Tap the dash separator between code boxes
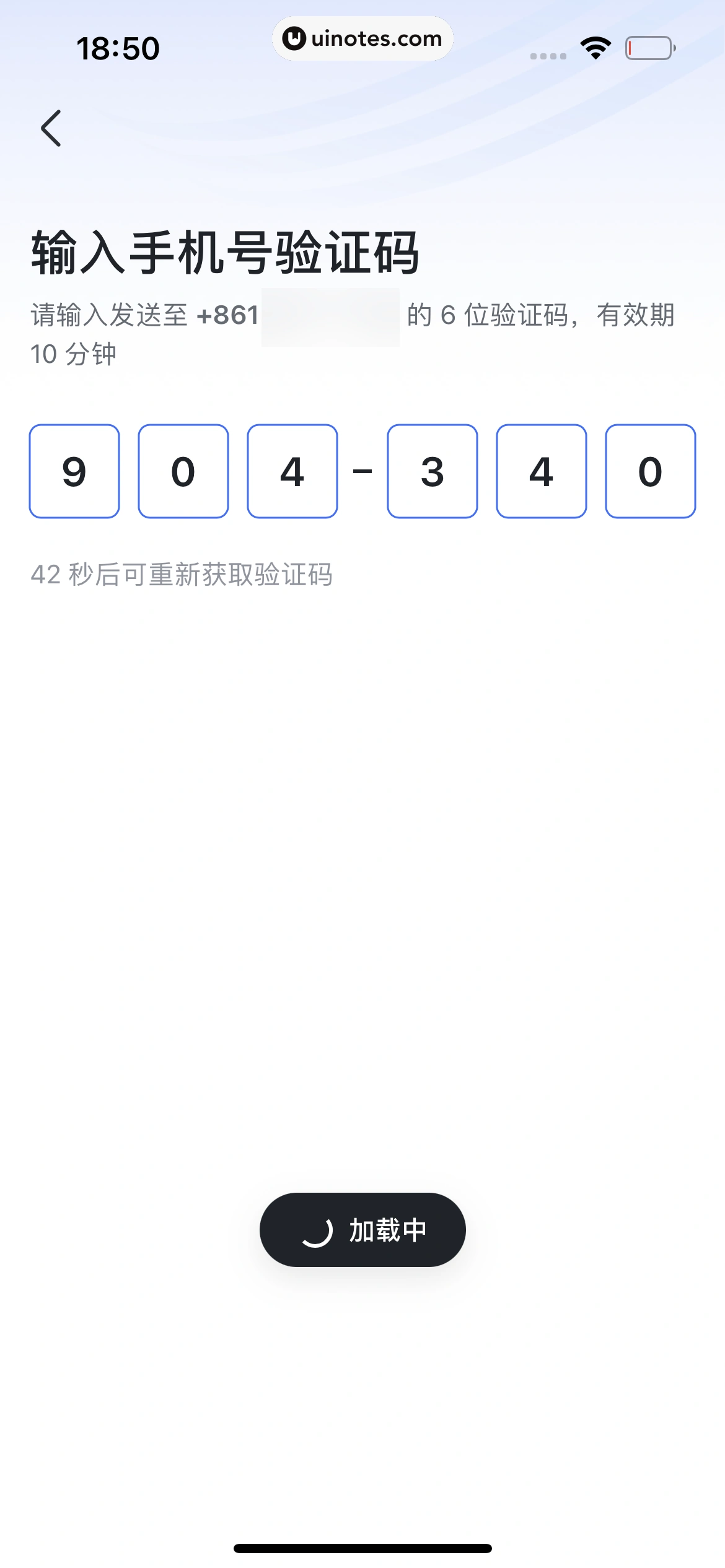 pyautogui.click(x=362, y=472)
